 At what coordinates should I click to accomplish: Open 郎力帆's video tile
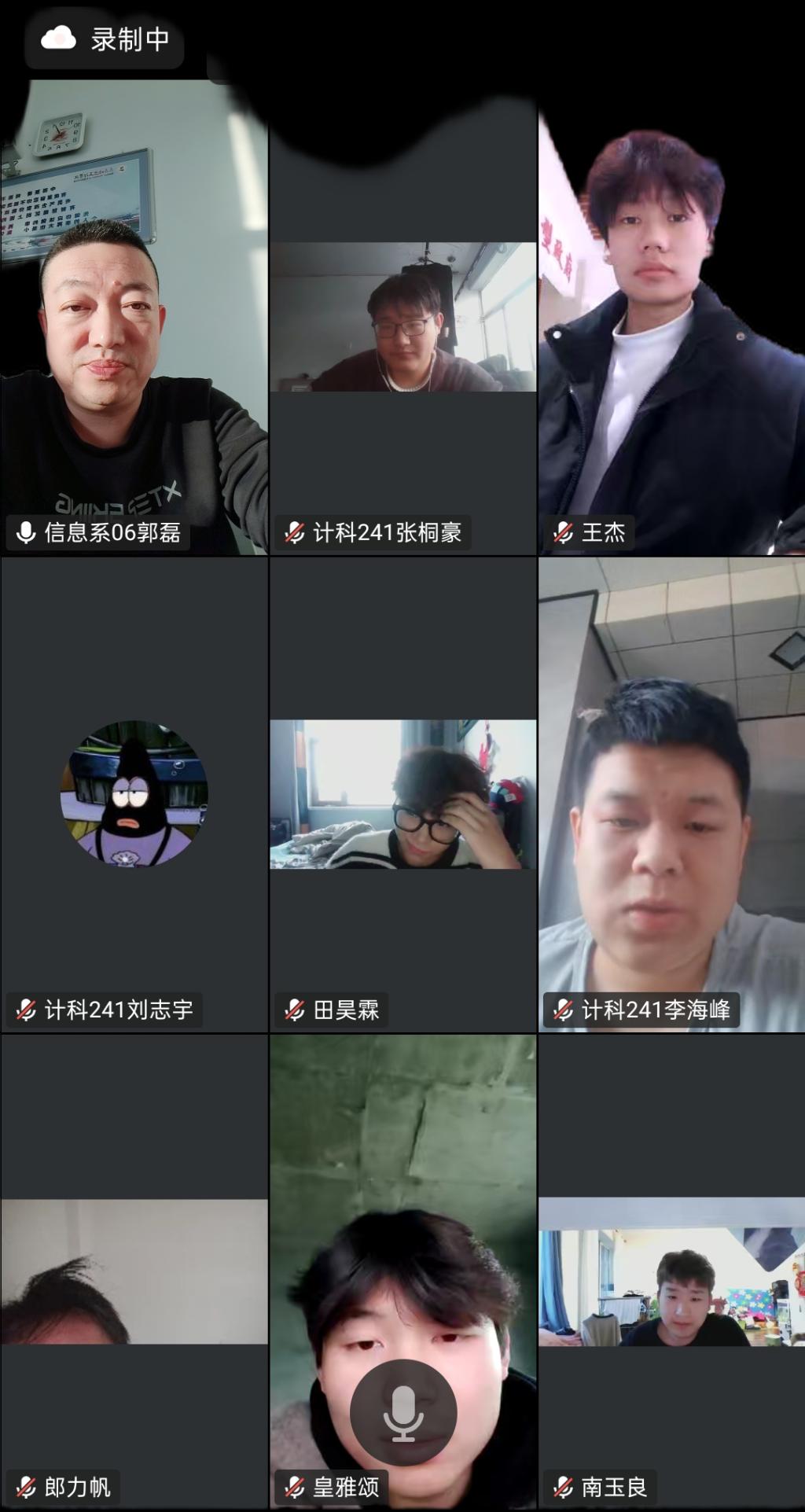pos(134,1271)
